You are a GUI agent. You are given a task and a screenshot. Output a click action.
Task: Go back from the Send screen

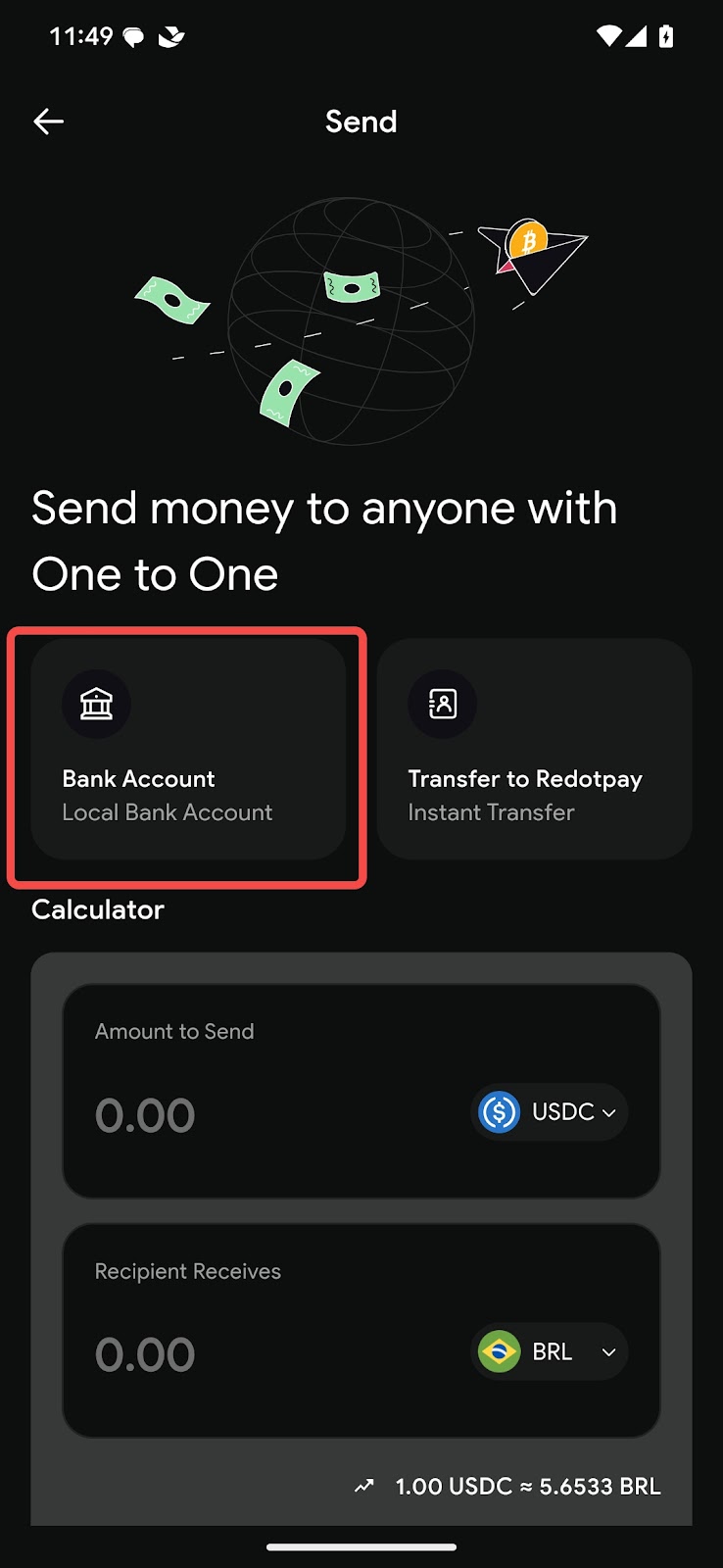point(48,122)
